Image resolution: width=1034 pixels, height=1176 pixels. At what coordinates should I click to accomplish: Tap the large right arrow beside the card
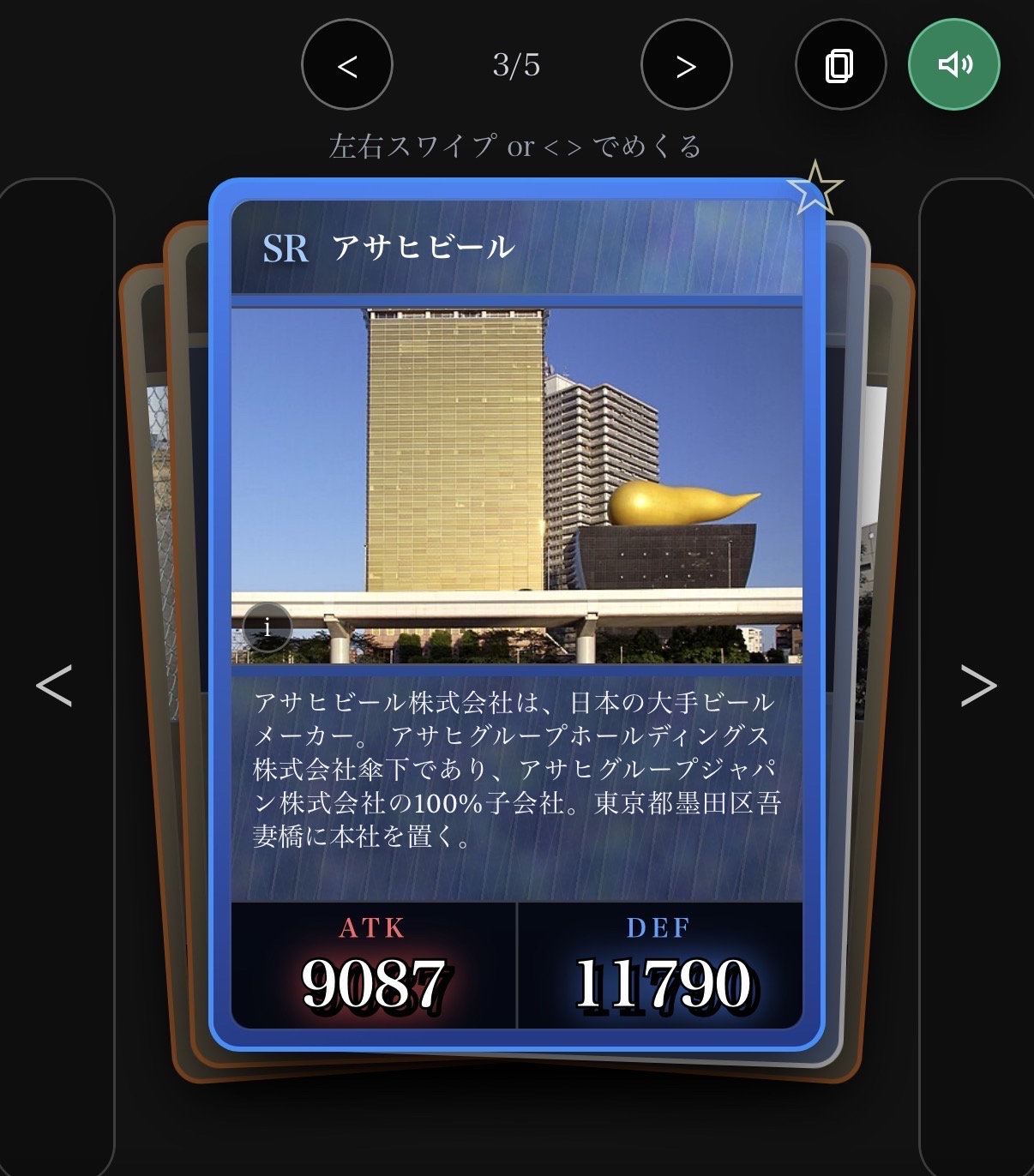click(978, 686)
